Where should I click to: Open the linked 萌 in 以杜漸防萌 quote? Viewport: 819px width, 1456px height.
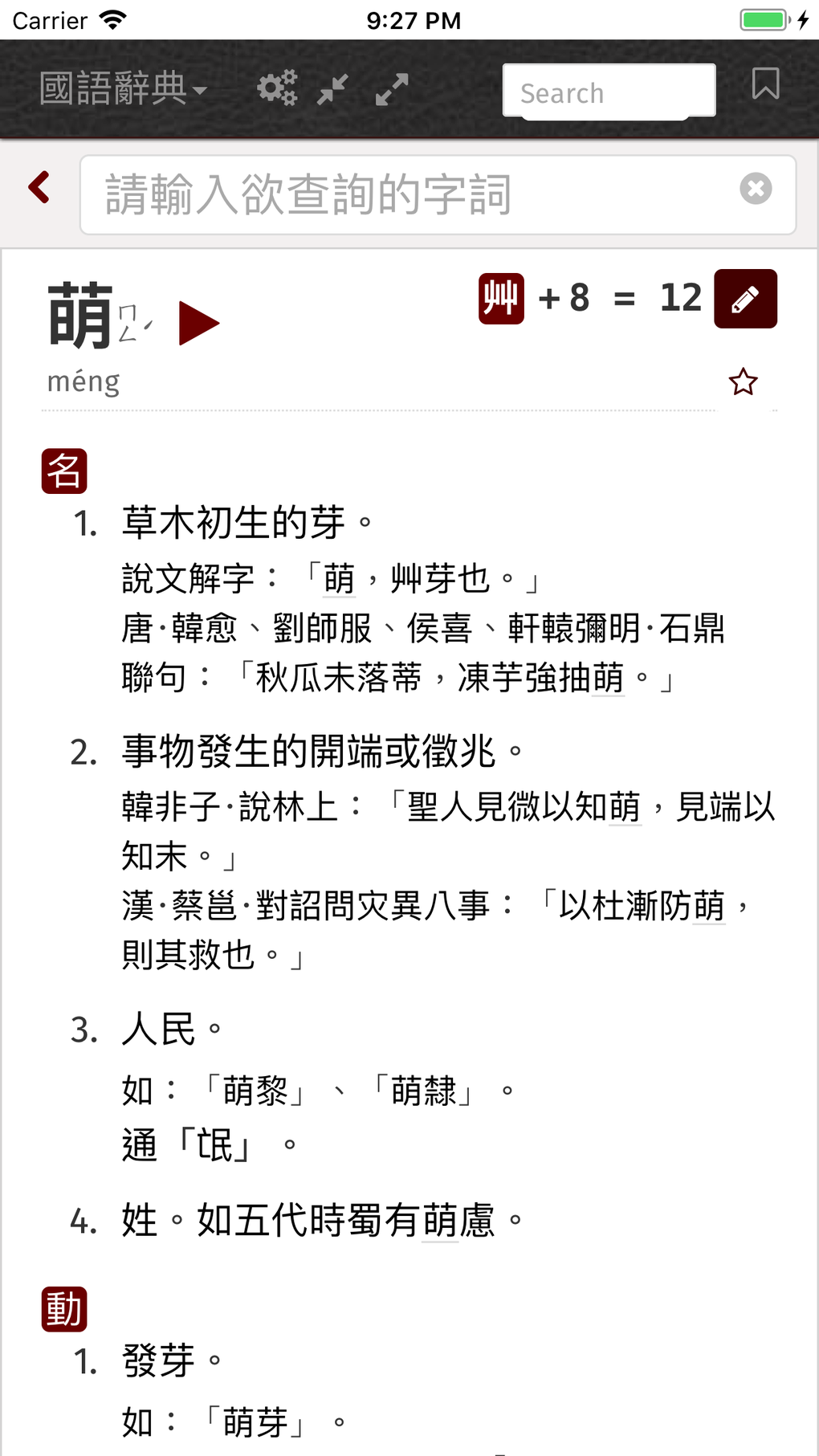click(709, 906)
